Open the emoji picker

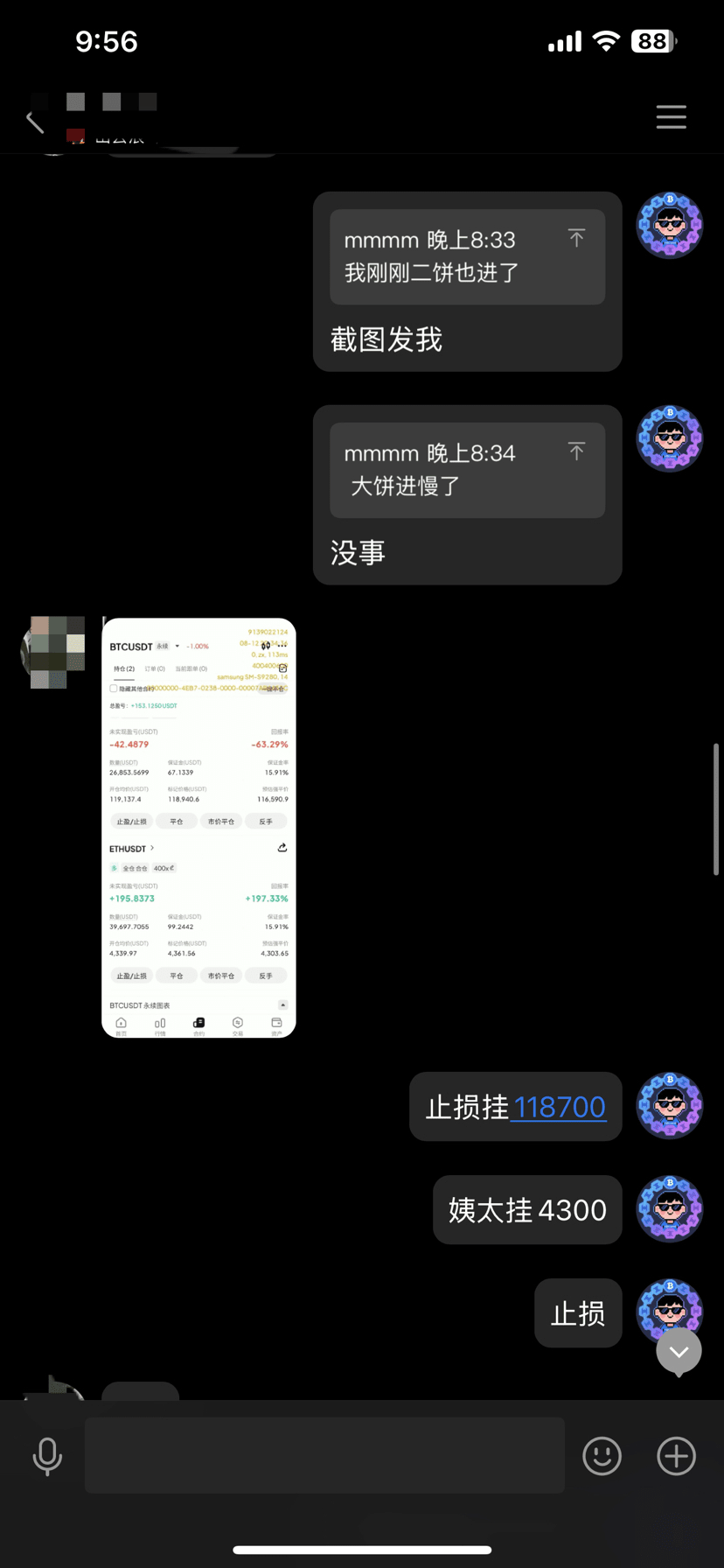click(602, 1456)
